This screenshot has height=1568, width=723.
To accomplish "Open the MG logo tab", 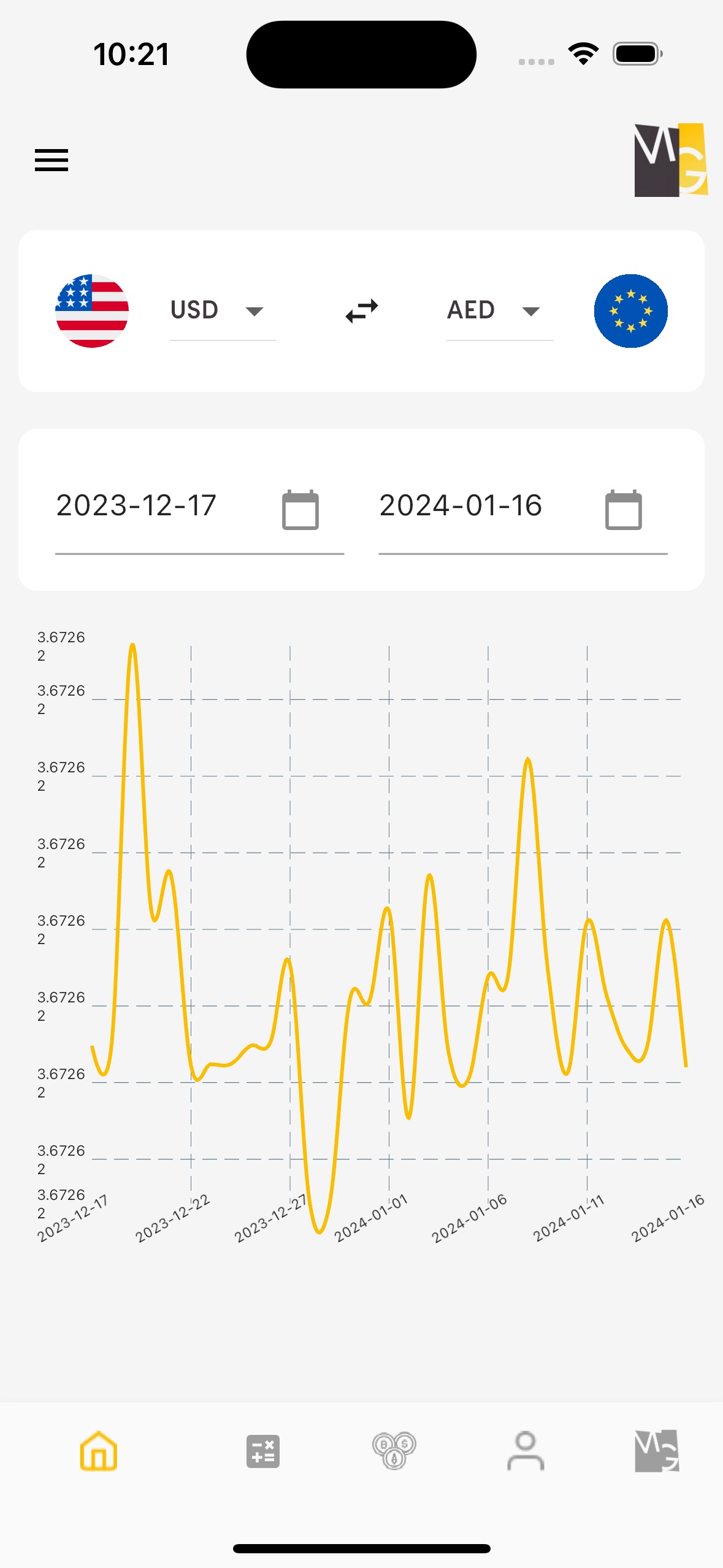I will pos(657,1451).
